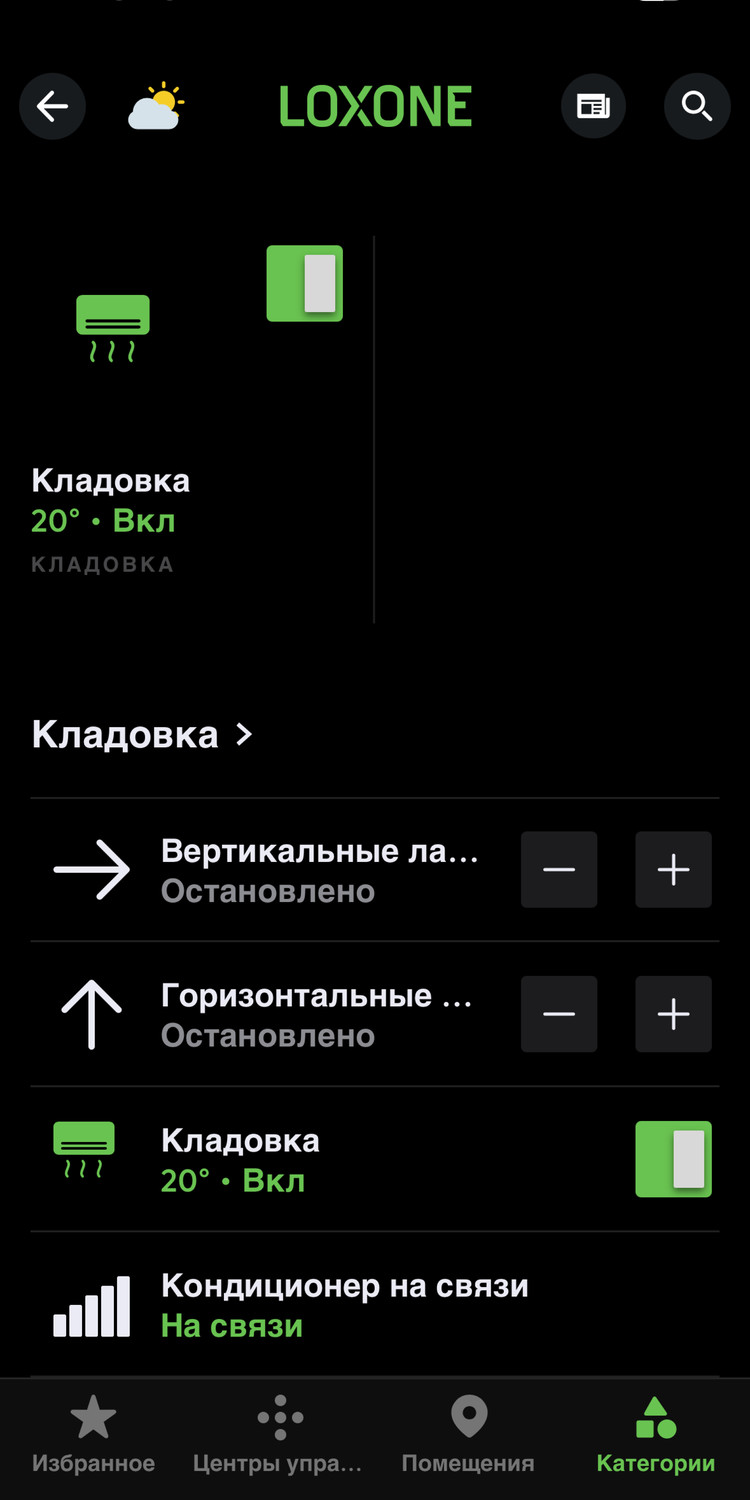
Task: Open search with the magnifier icon
Action: [696, 106]
